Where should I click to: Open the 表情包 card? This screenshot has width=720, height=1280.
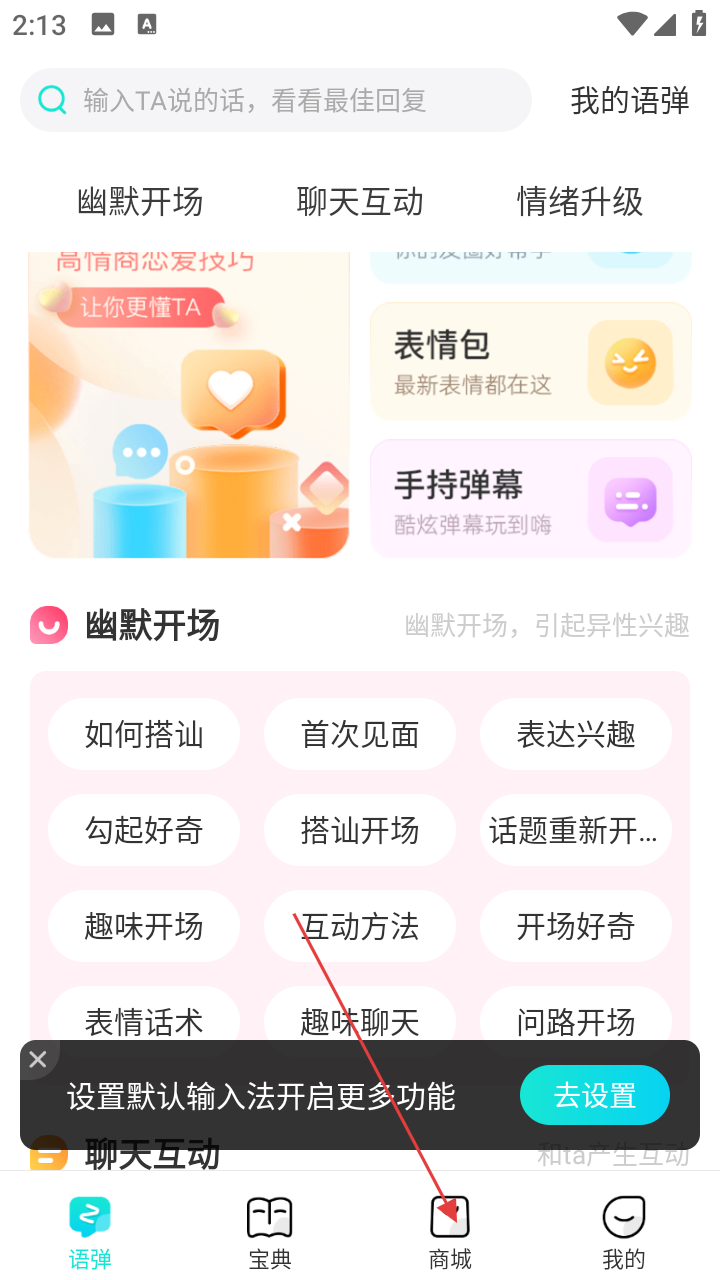[530, 362]
